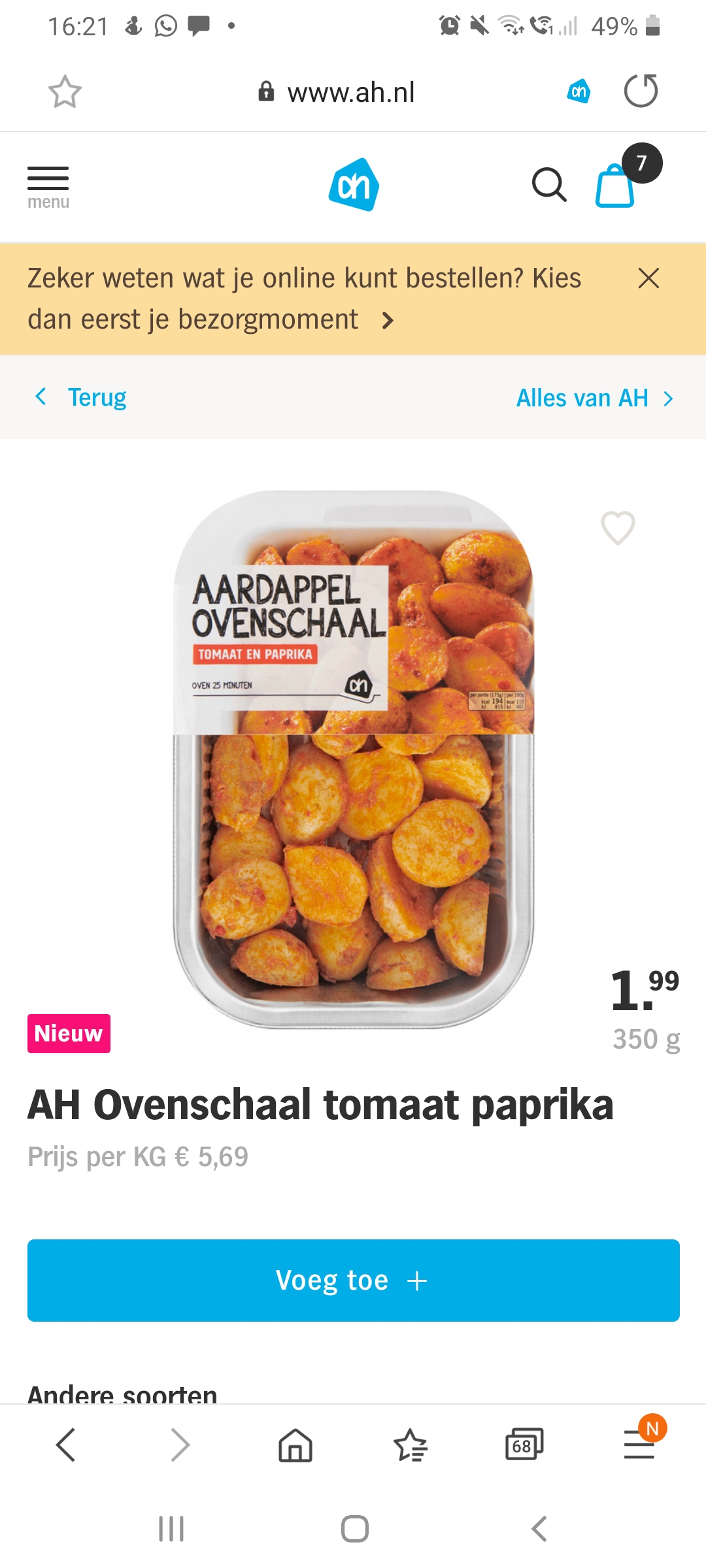The image size is (706, 1568).
Task: Tap the Voeg toe button
Action: coord(354,1281)
